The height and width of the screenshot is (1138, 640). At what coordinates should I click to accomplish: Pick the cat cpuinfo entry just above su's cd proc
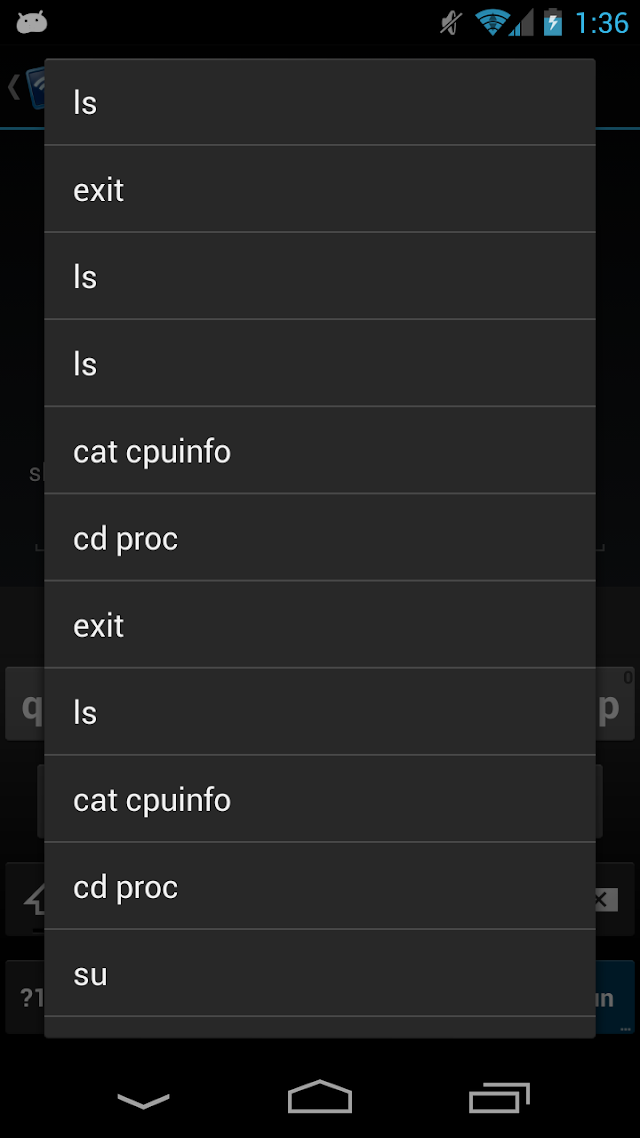(320, 799)
